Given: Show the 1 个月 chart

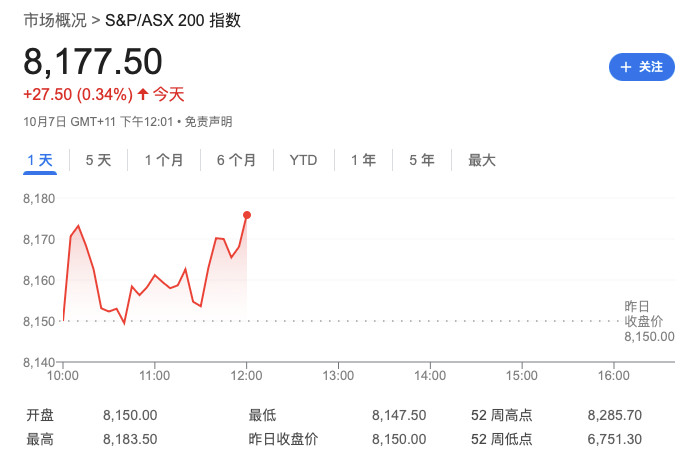Looking at the screenshot, I should [x=164, y=160].
